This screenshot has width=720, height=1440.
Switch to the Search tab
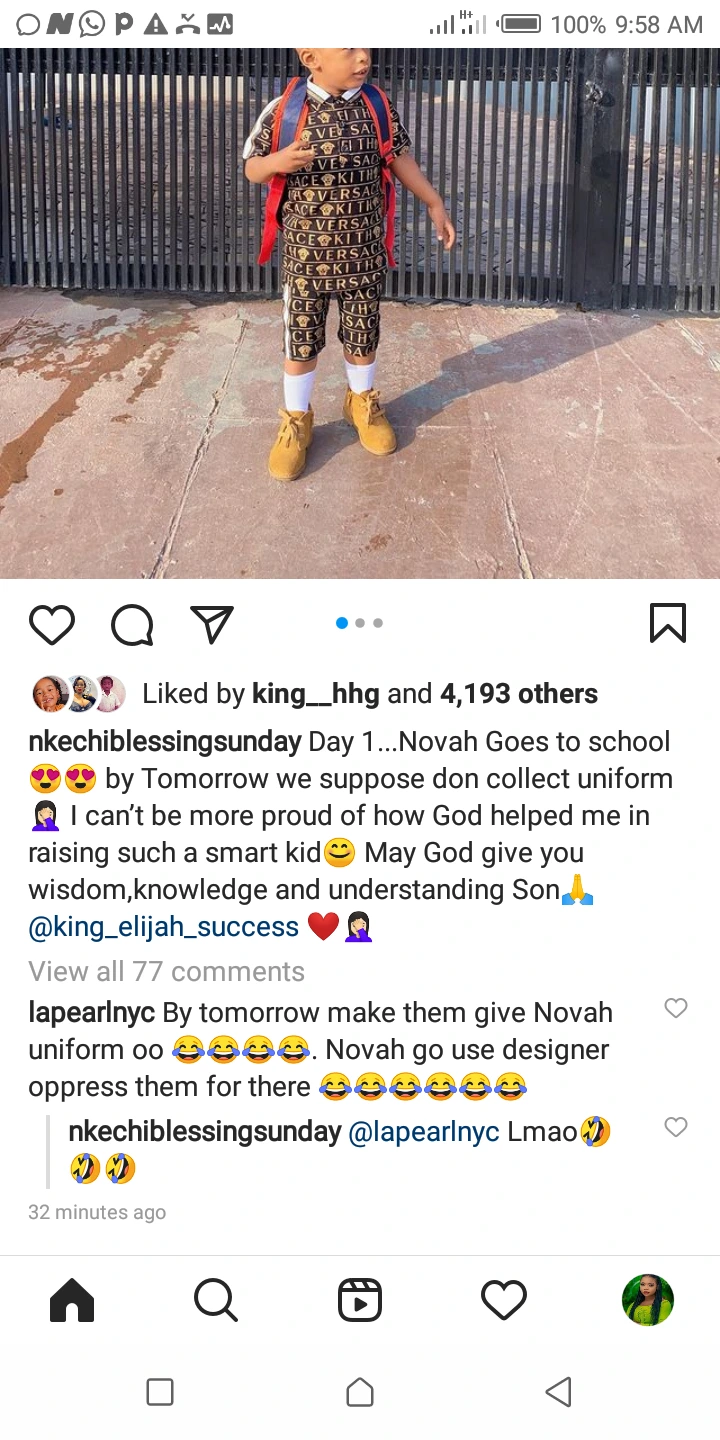215,1301
